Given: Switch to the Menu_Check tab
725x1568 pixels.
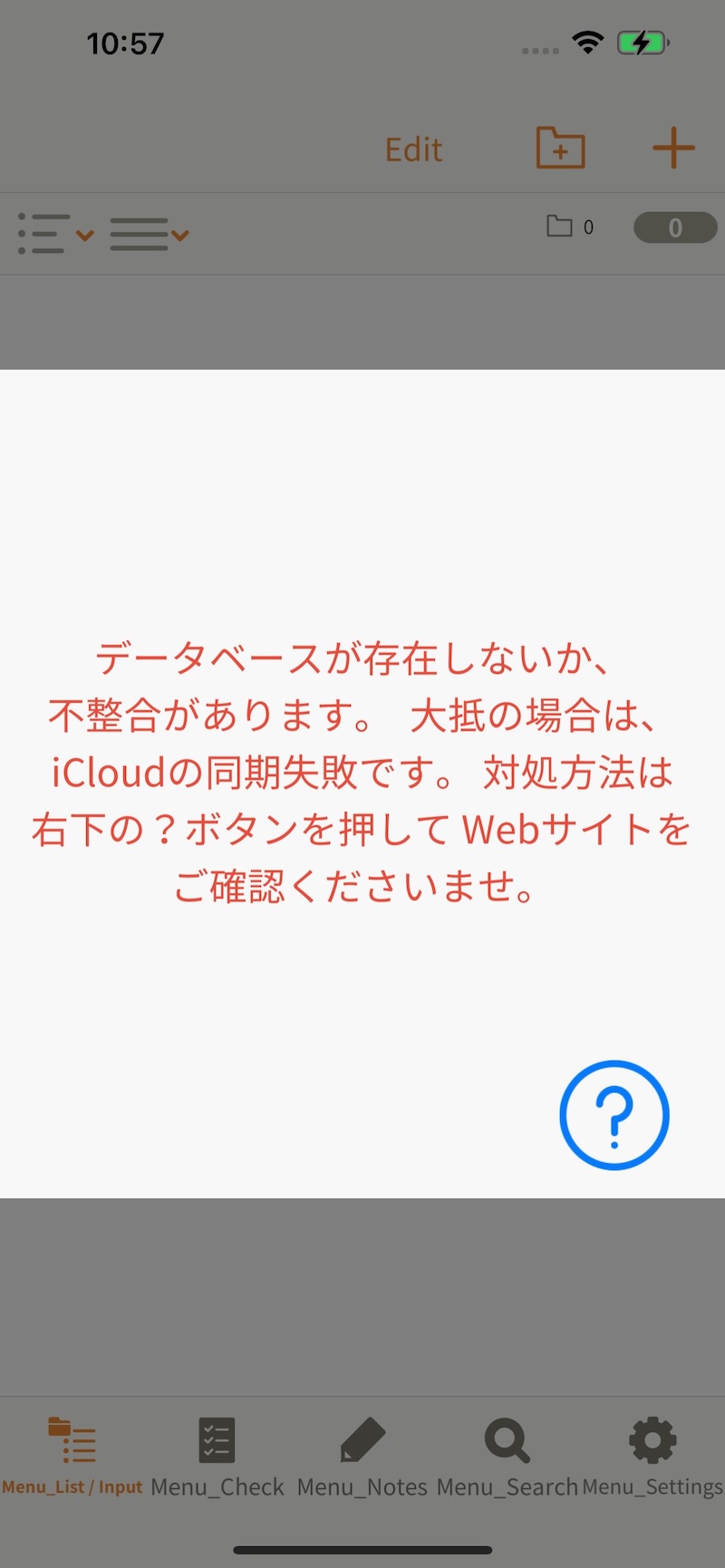Looking at the screenshot, I should (x=217, y=1457).
